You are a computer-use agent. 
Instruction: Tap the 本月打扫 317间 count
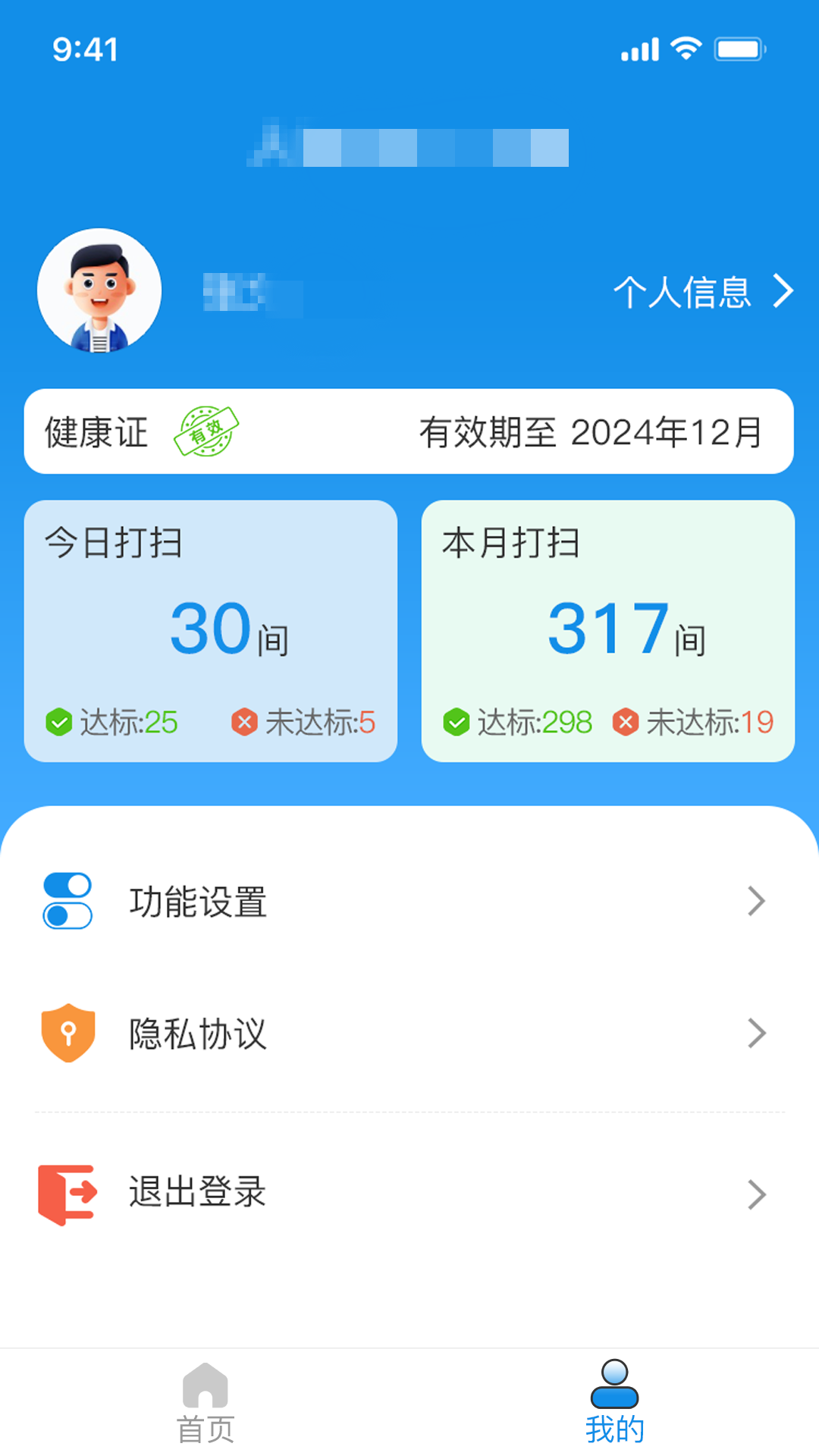click(x=607, y=629)
